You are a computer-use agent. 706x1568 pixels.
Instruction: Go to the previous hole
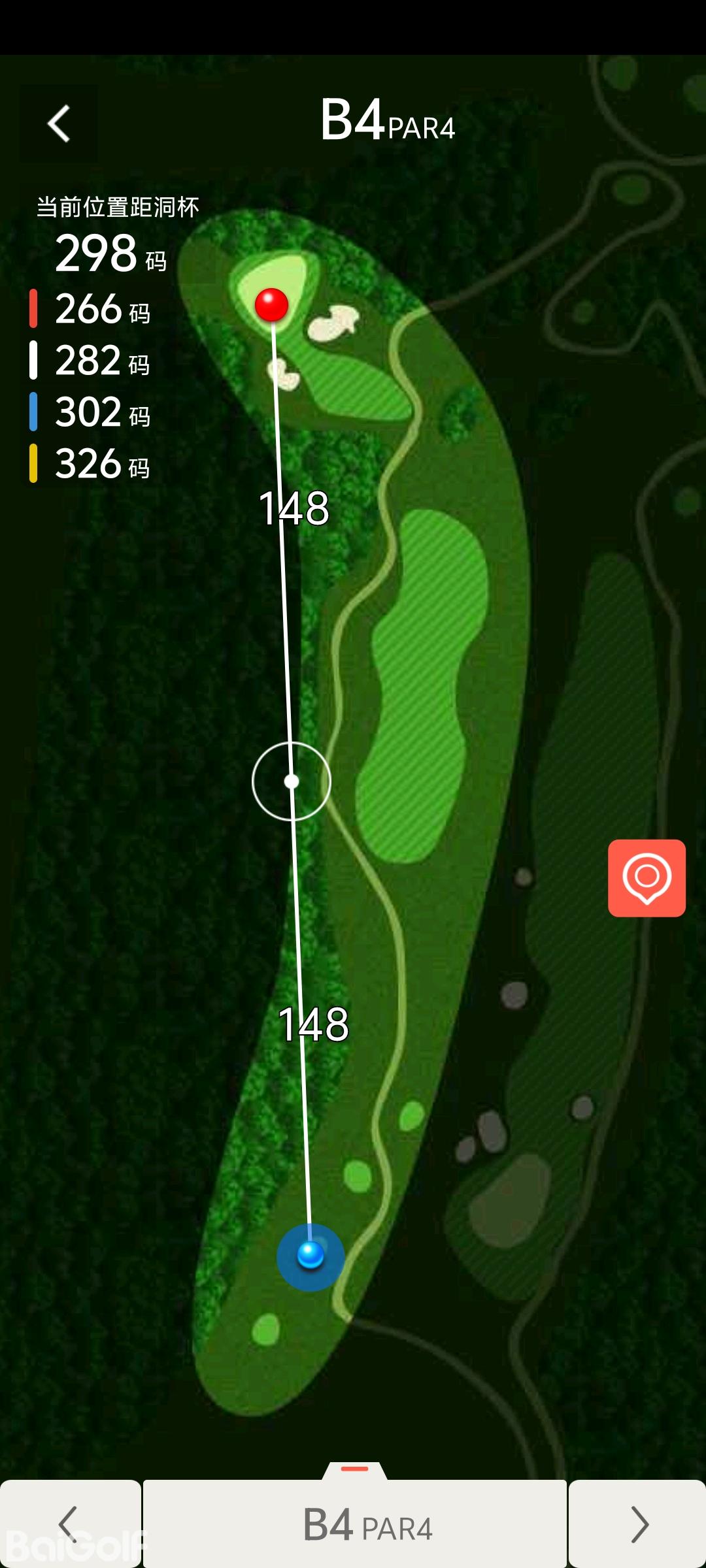pos(69,1524)
